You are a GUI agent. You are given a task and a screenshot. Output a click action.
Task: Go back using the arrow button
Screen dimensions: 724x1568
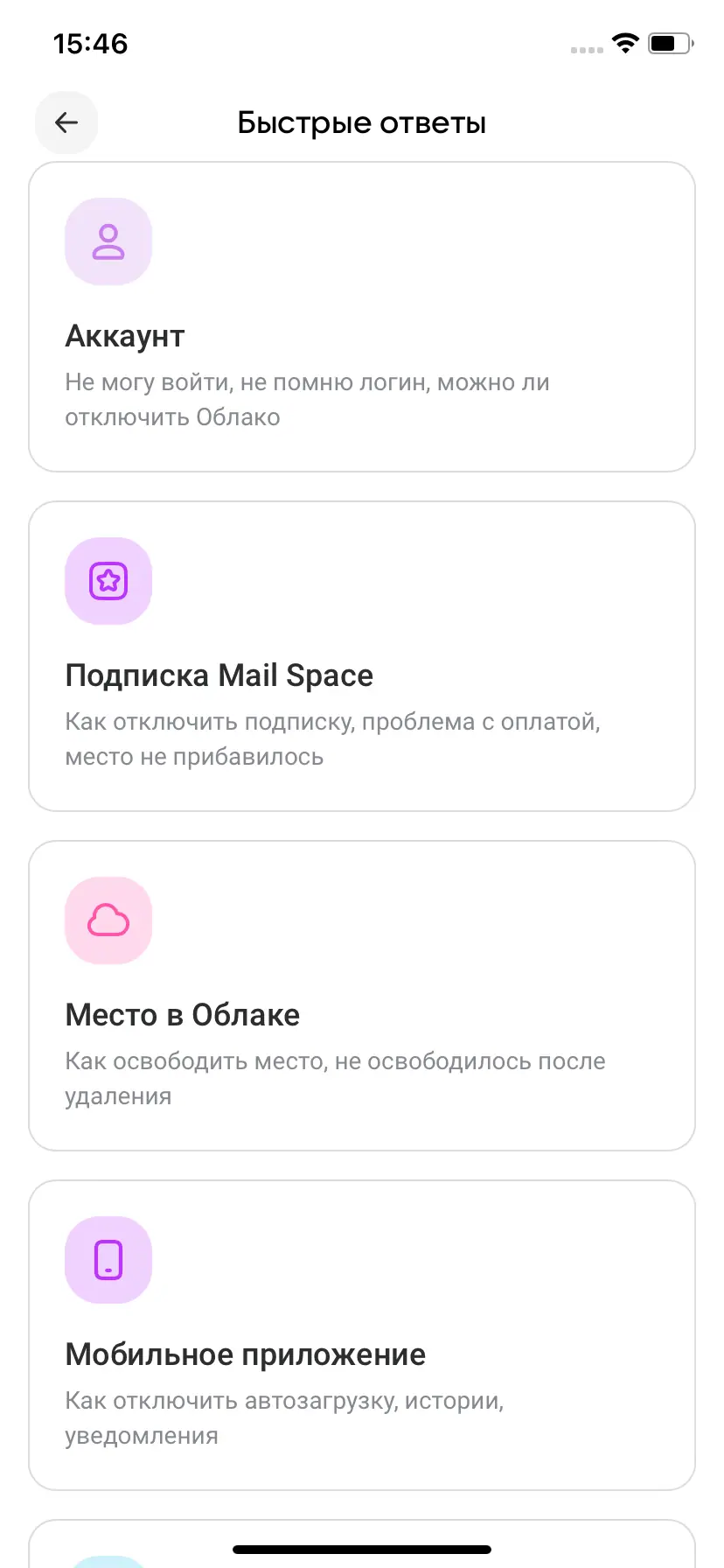point(66,122)
